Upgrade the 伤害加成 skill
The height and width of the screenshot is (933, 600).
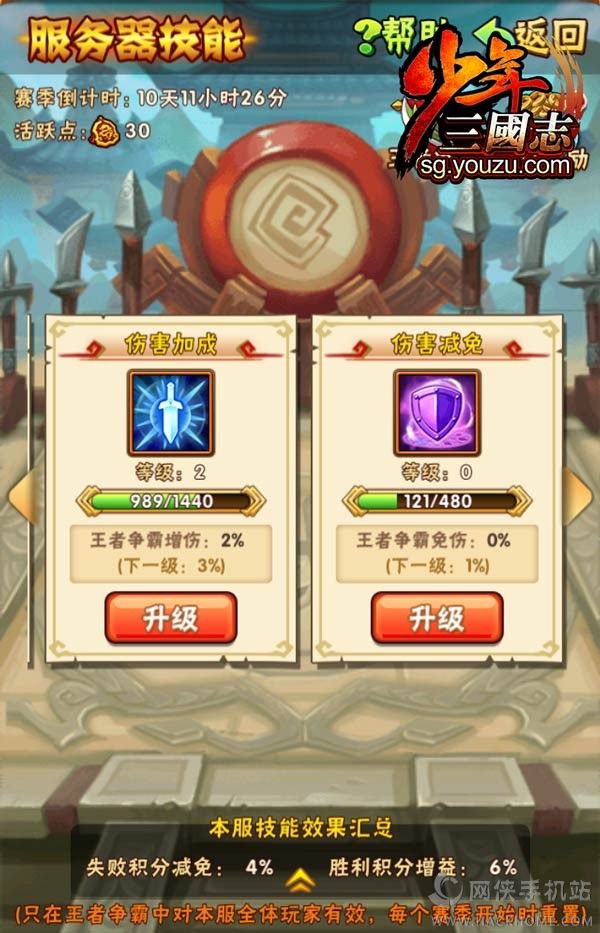(x=171, y=618)
